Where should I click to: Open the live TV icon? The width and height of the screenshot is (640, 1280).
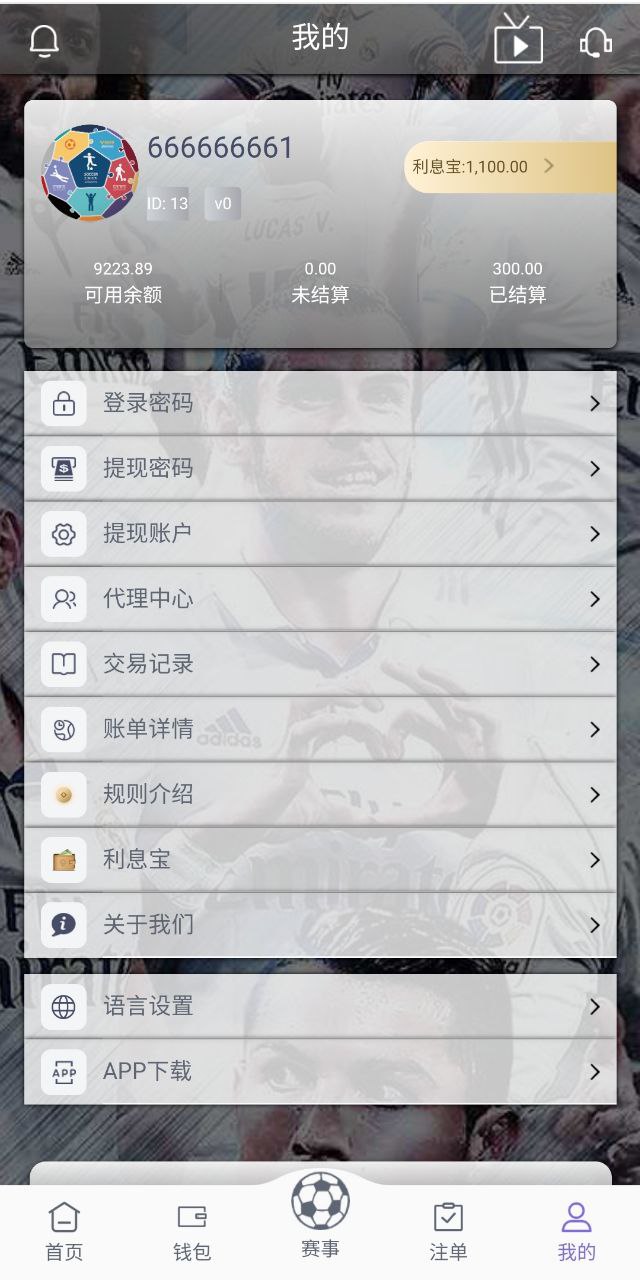pyautogui.click(x=518, y=41)
